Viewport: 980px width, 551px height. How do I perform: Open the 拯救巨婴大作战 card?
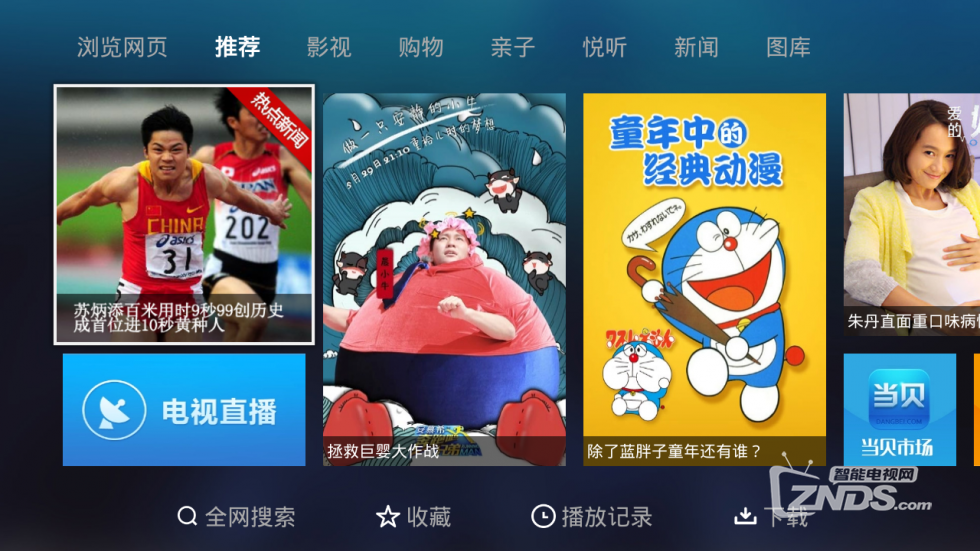(444, 279)
